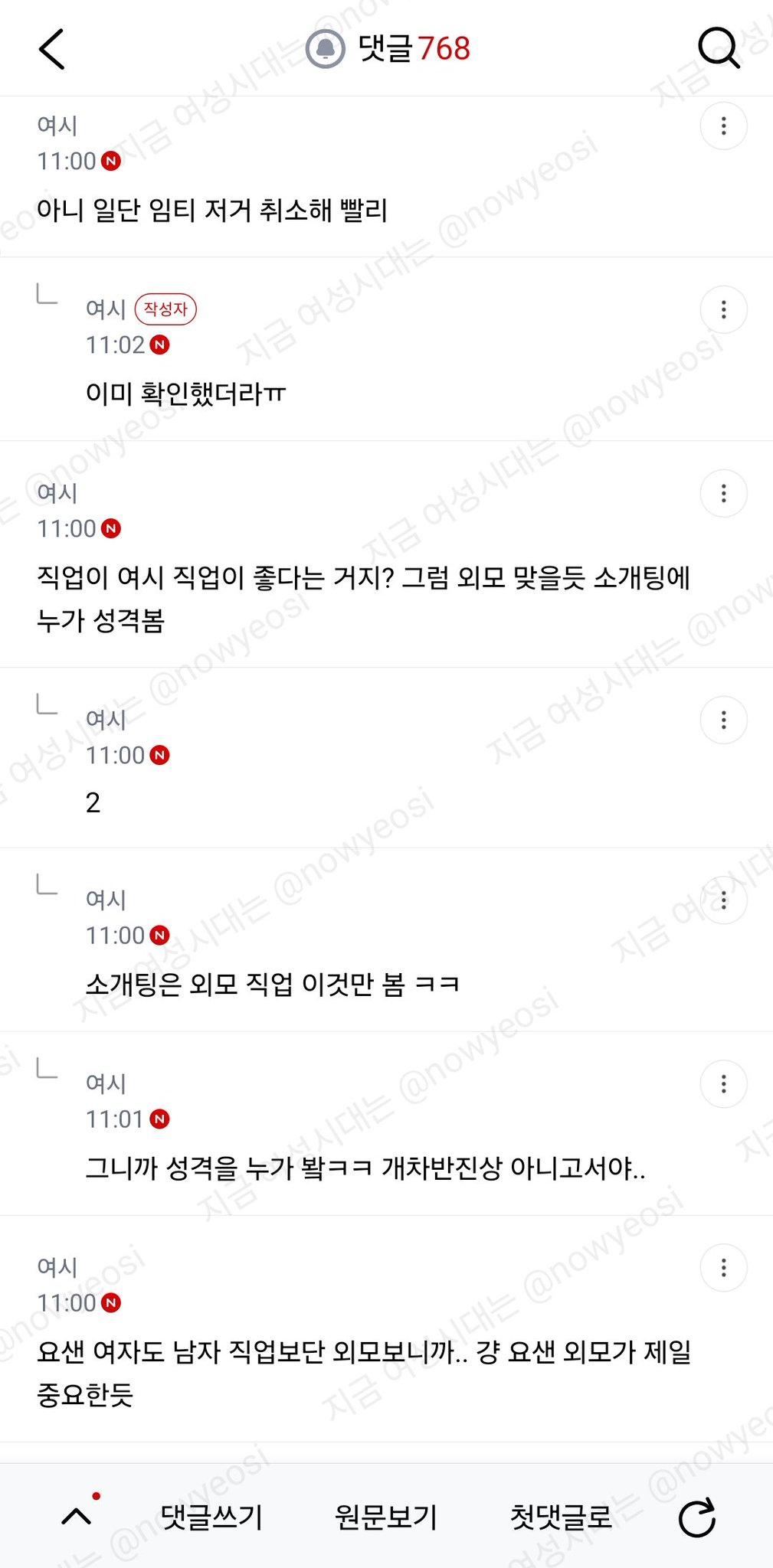The image size is (773, 1568).
Task: Open options for comment '직업이 여시 직업이 좋다는 거지?'
Action: [x=724, y=493]
